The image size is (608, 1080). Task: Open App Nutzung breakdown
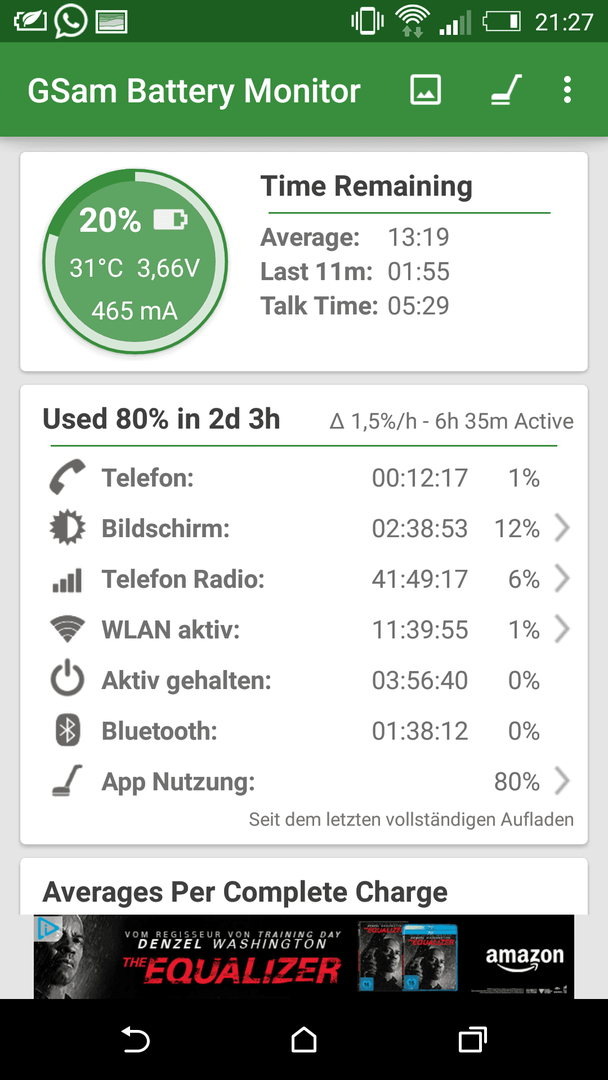(x=304, y=782)
